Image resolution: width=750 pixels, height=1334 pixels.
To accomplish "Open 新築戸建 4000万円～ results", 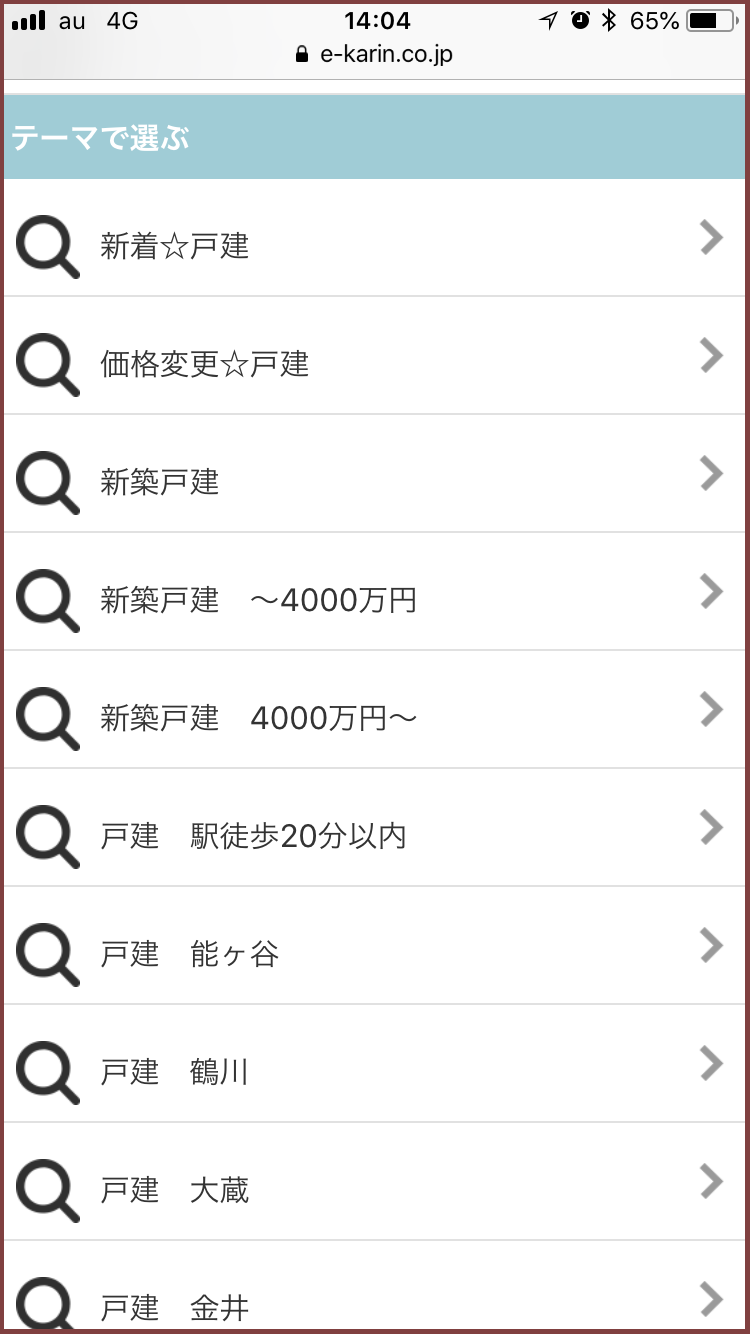I will point(375,710).
